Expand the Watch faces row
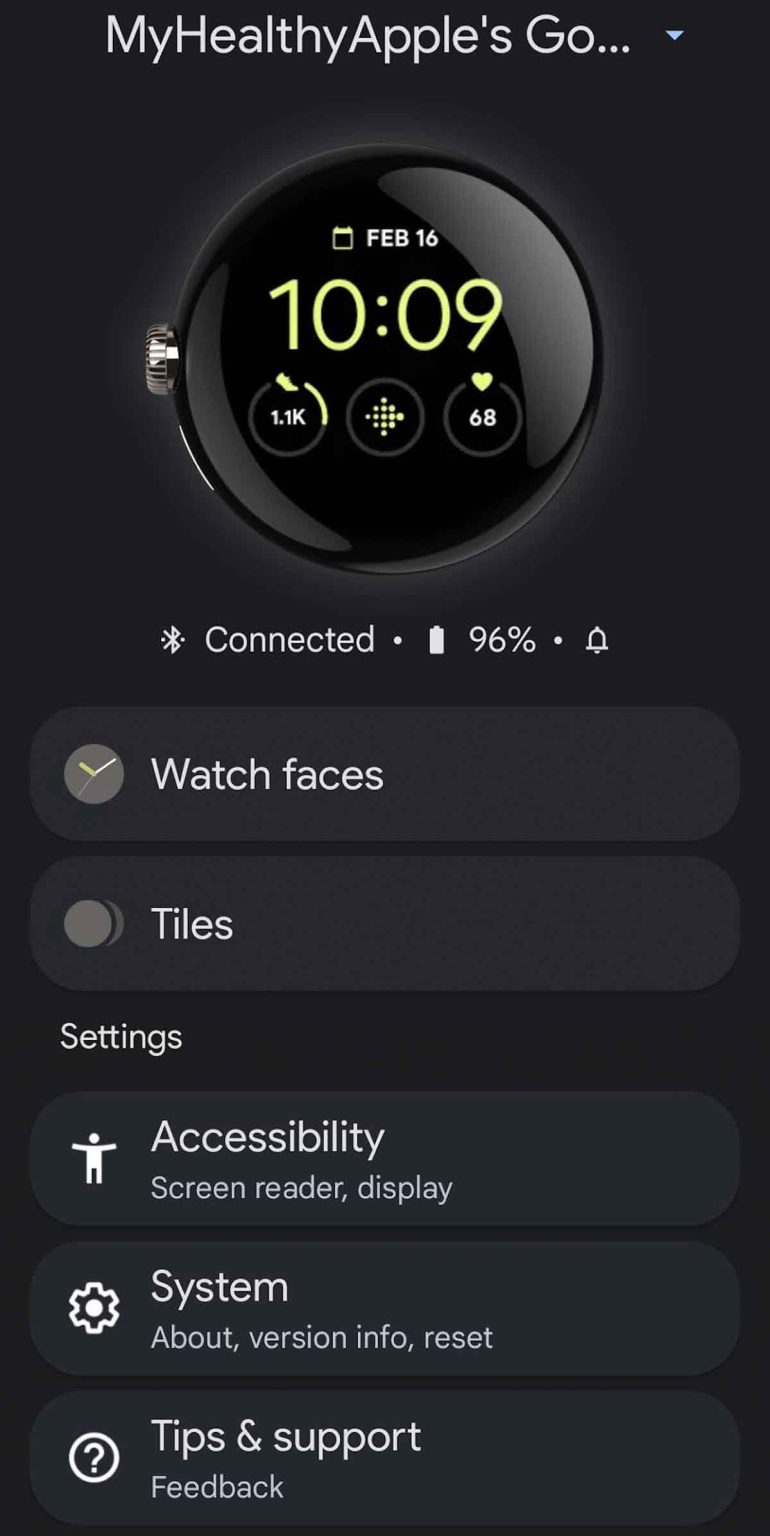The width and height of the screenshot is (770, 1536). 384,774
